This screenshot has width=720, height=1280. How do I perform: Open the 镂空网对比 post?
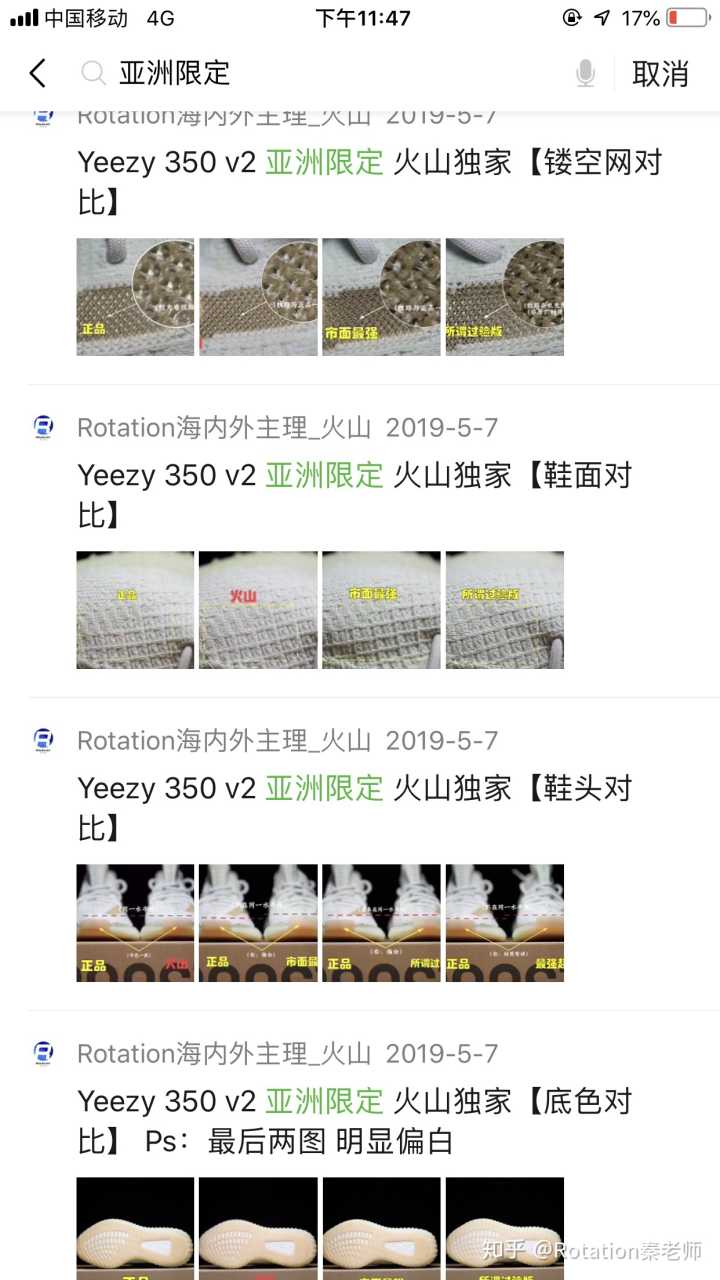pos(370,182)
